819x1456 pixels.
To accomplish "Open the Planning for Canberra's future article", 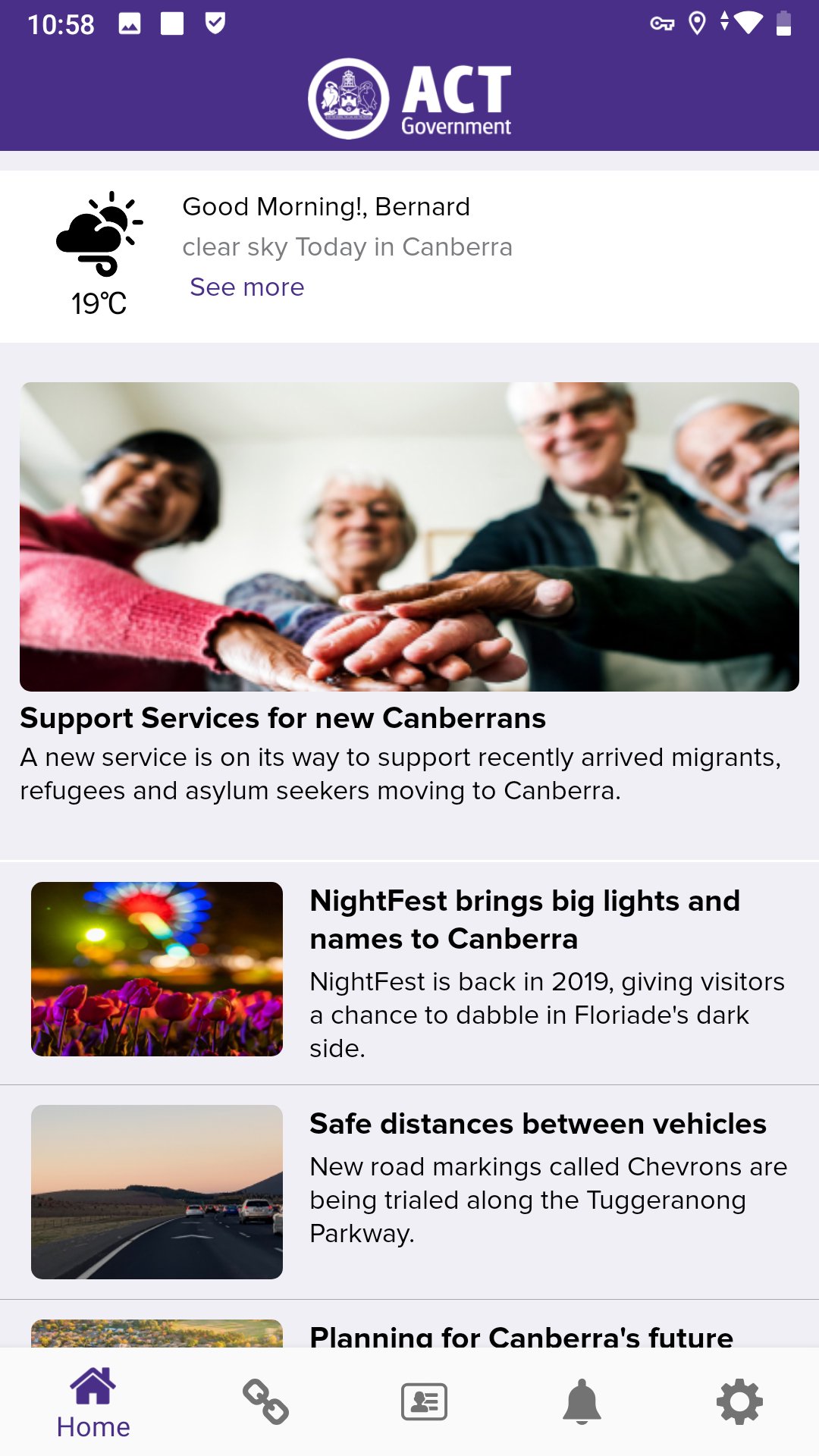I will [x=520, y=1338].
